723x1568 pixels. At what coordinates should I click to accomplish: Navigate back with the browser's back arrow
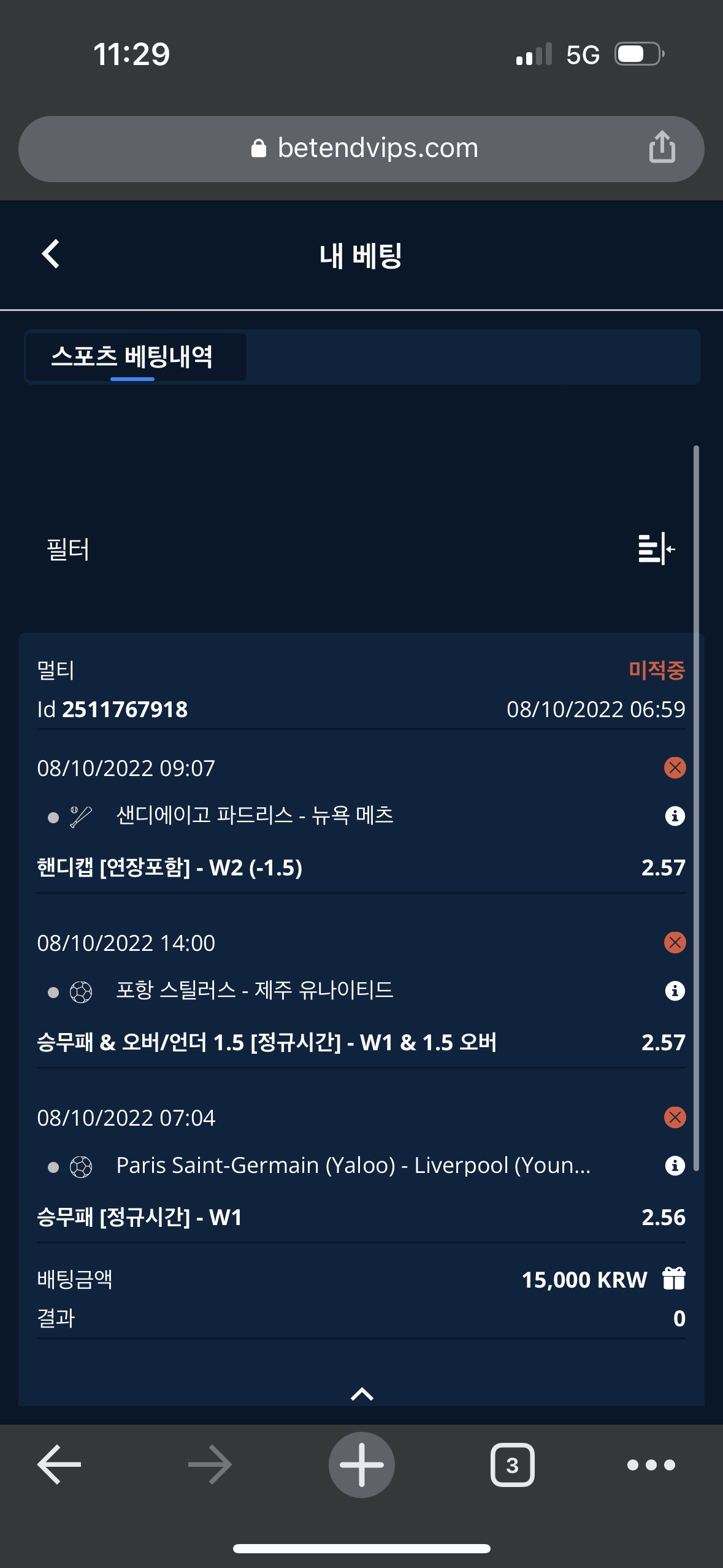(x=59, y=1465)
